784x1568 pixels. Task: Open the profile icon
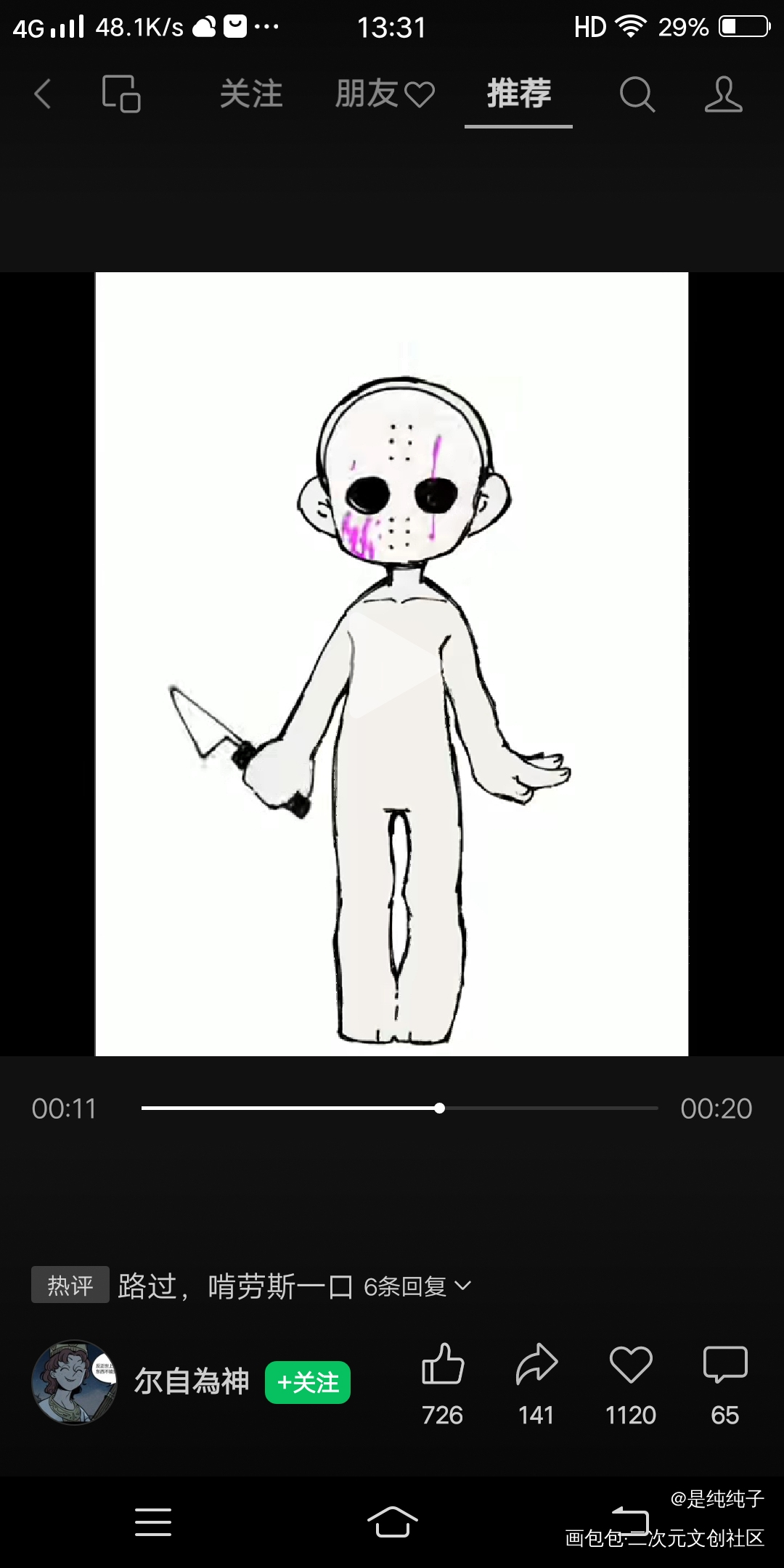(x=723, y=94)
